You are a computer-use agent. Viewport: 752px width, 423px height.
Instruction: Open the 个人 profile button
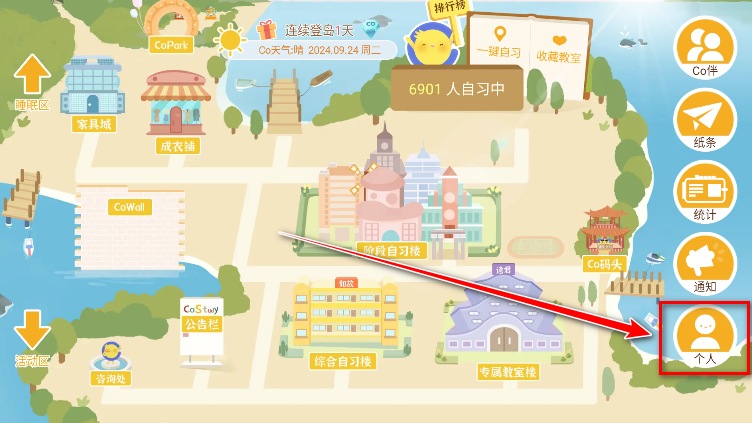705,337
